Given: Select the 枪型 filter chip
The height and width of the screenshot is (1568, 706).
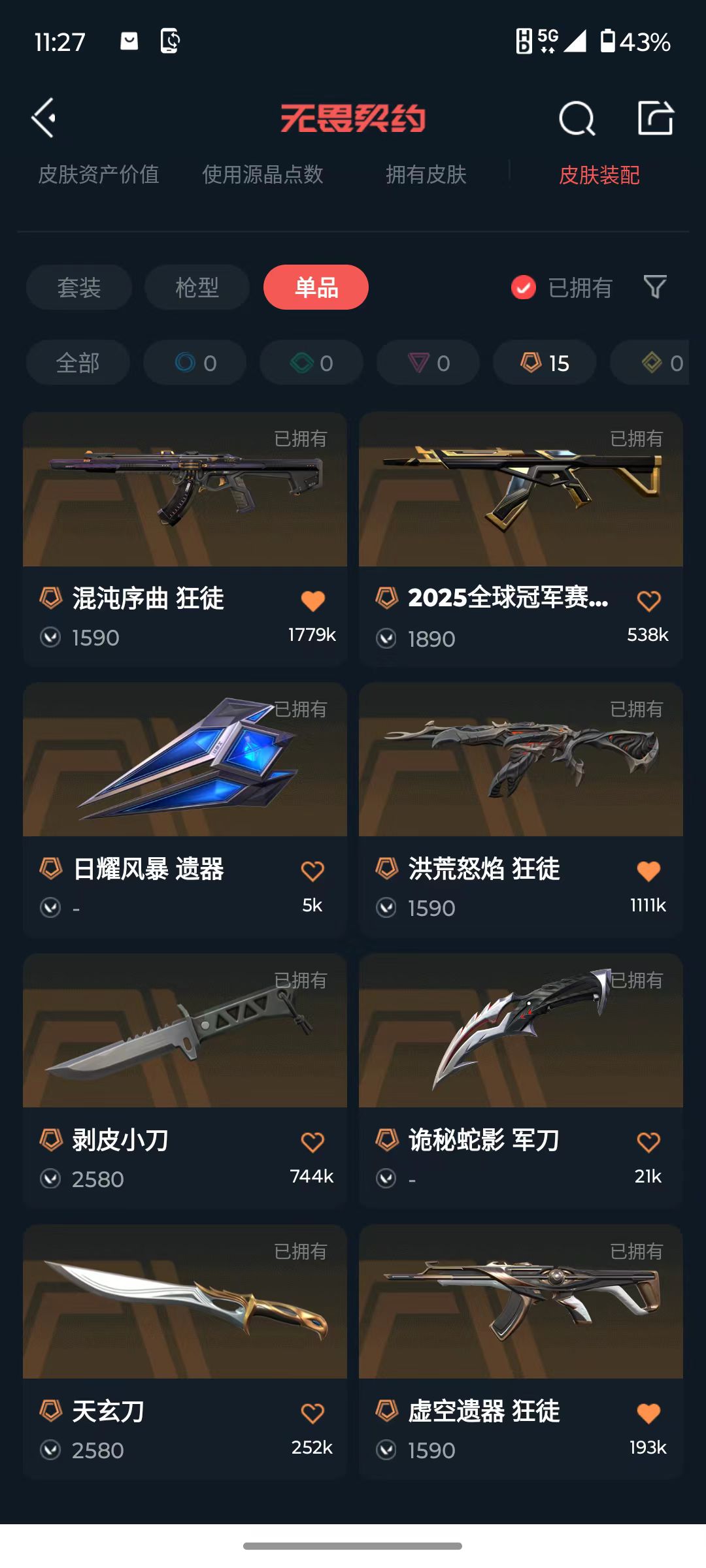Looking at the screenshot, I should tap(197, 287).
